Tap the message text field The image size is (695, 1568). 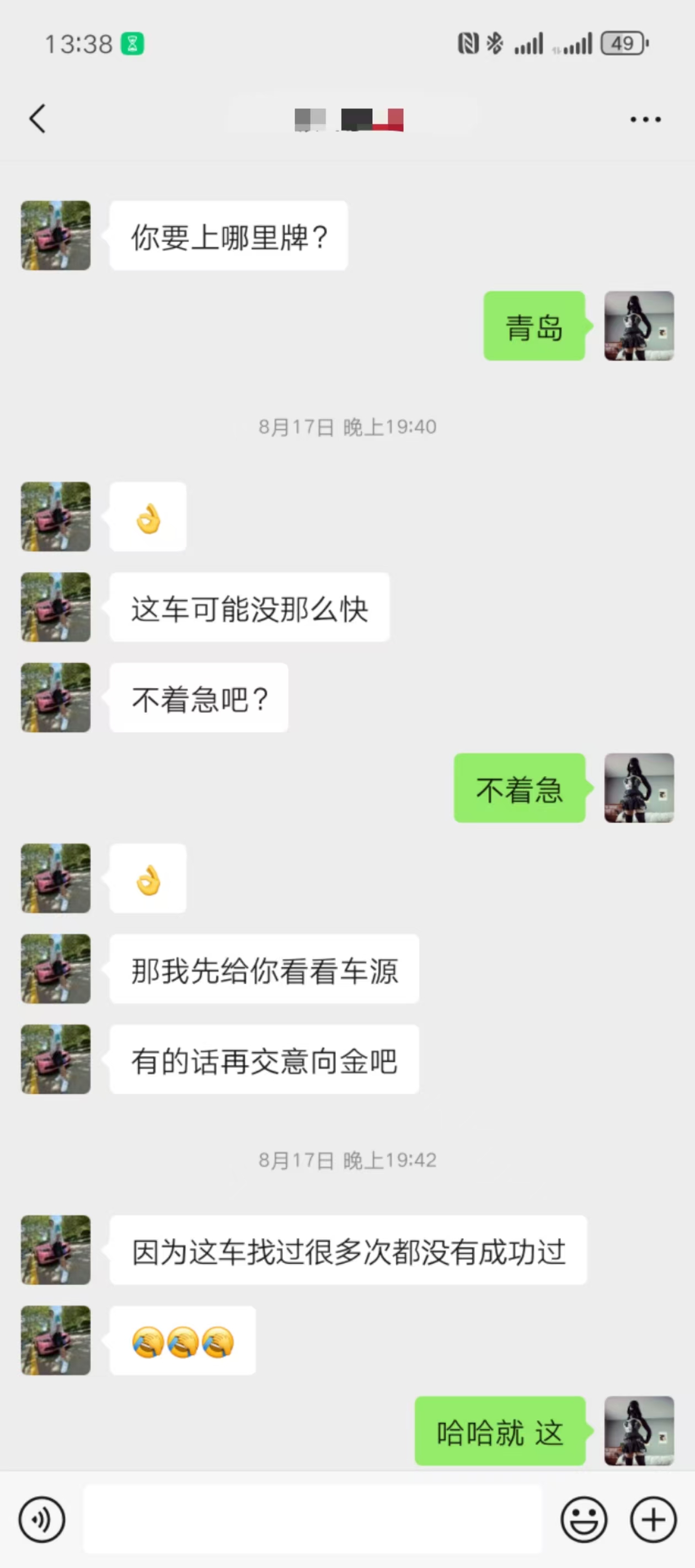coord(312,1519)
